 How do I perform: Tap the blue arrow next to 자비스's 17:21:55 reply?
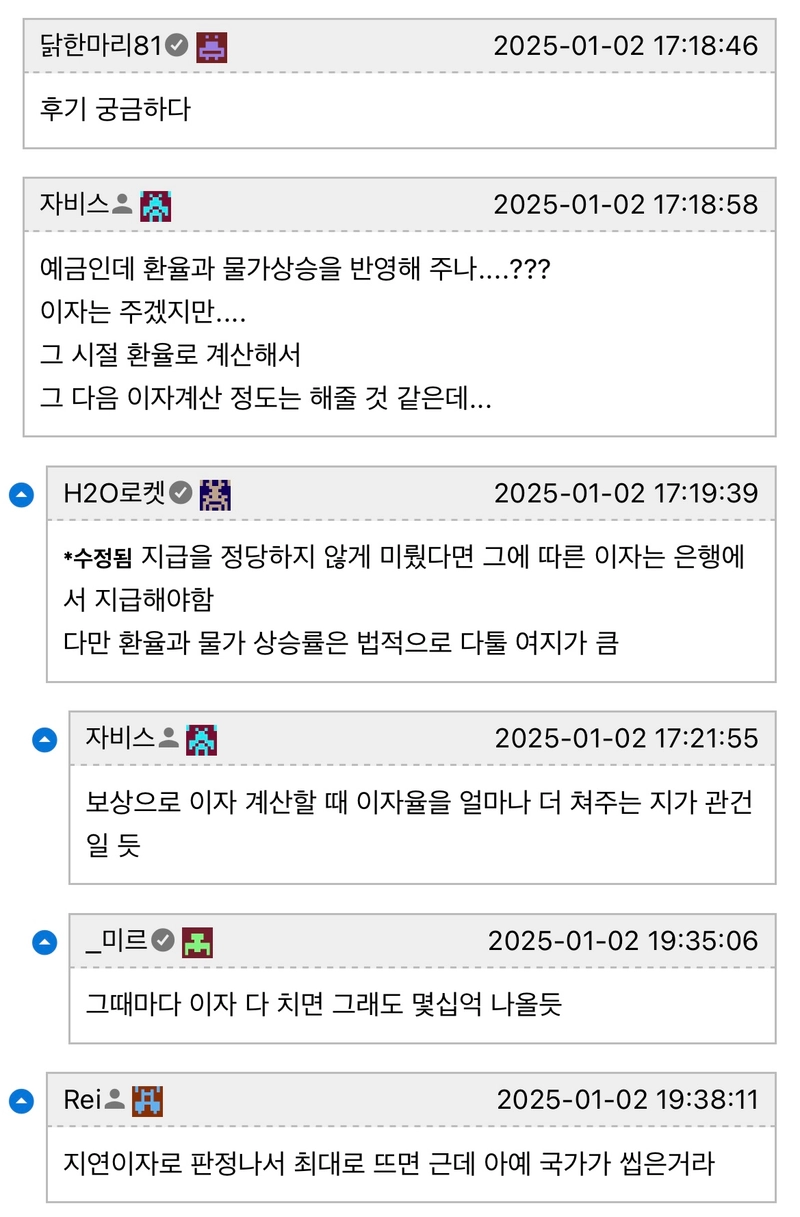pos(45,740)
